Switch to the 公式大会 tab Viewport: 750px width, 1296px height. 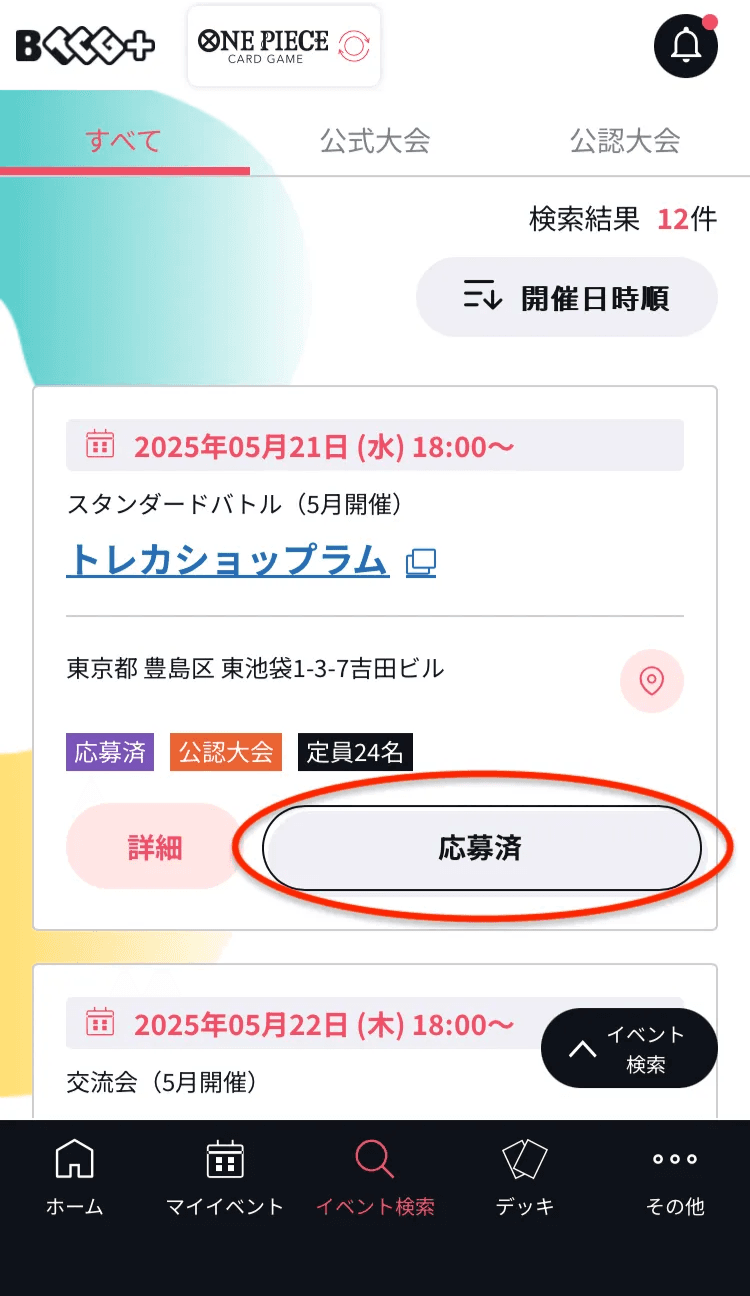coord(375,141)
